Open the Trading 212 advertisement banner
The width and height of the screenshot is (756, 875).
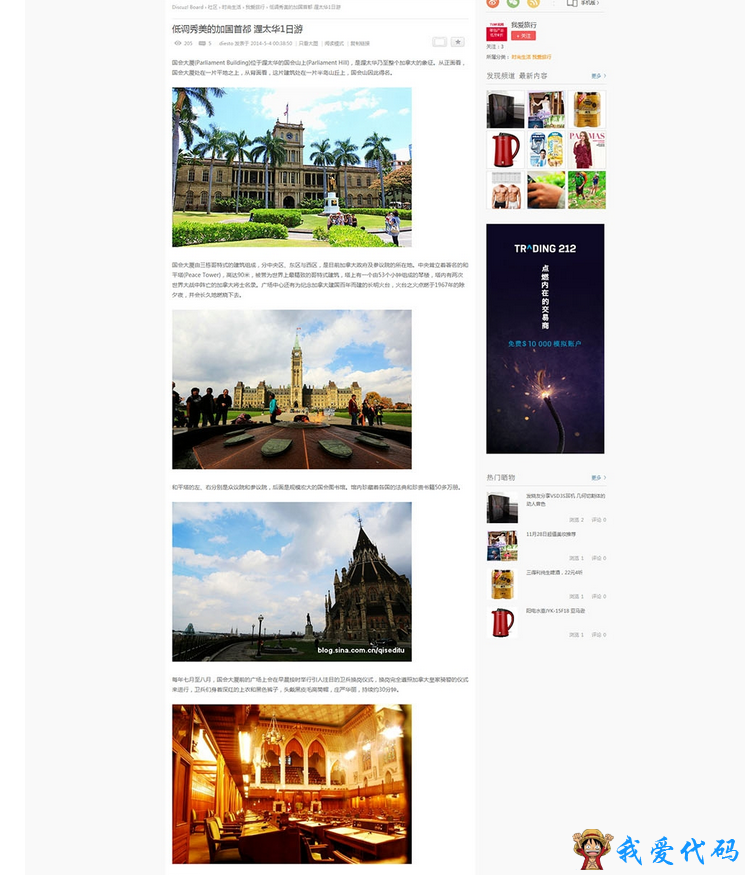545,338
